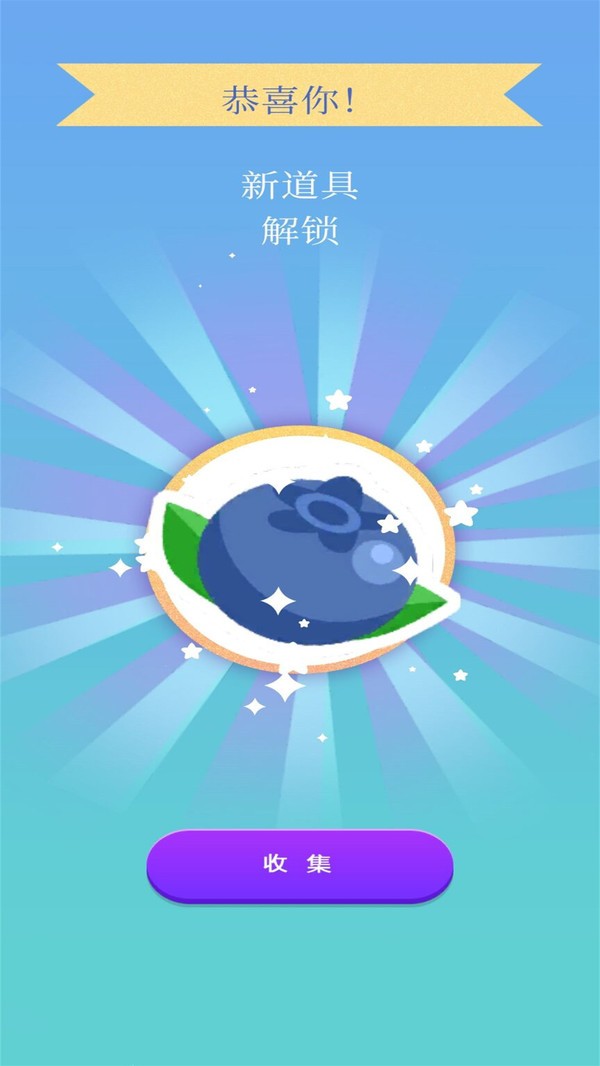Screen dimensions: 600x1066
Task: Tap the purple 收集 button
Action: (299, 864)
